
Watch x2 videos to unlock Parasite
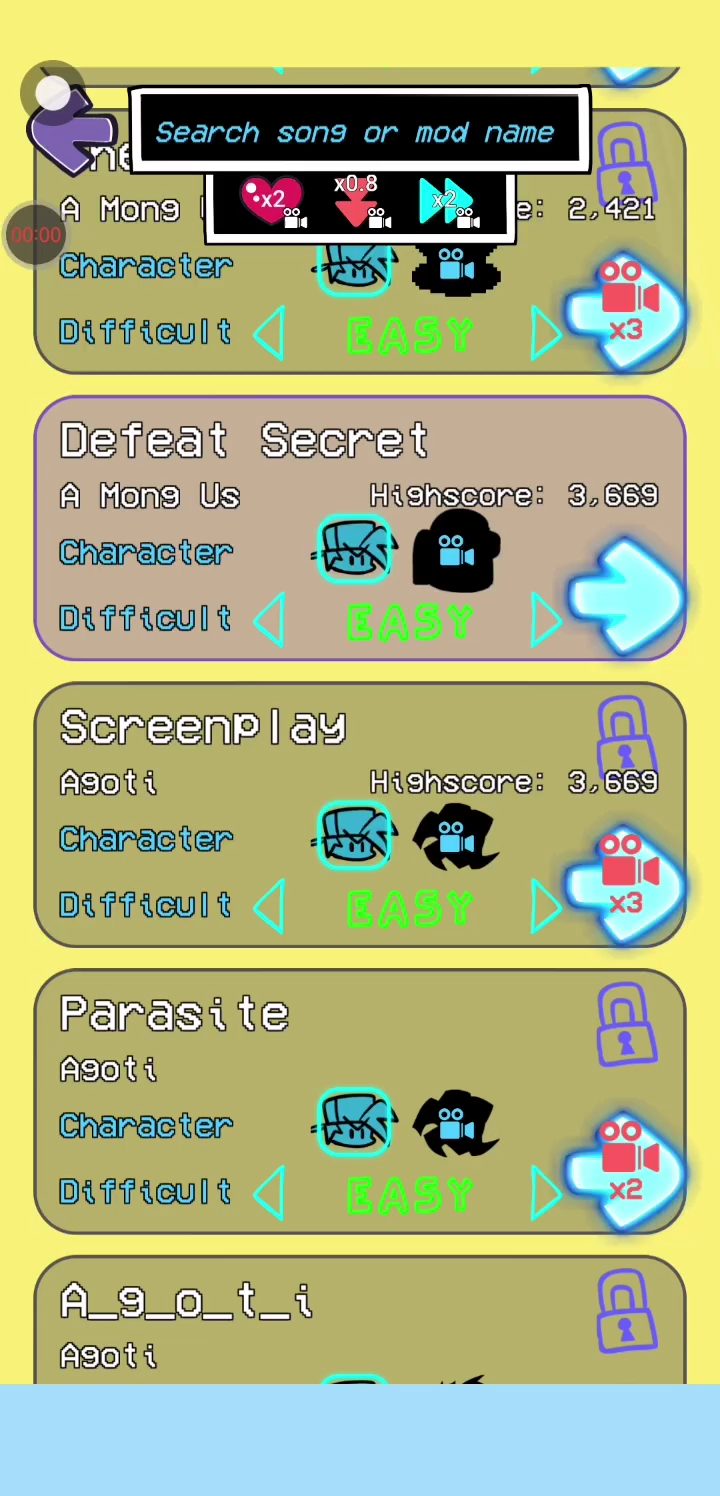pos(625,1170)
